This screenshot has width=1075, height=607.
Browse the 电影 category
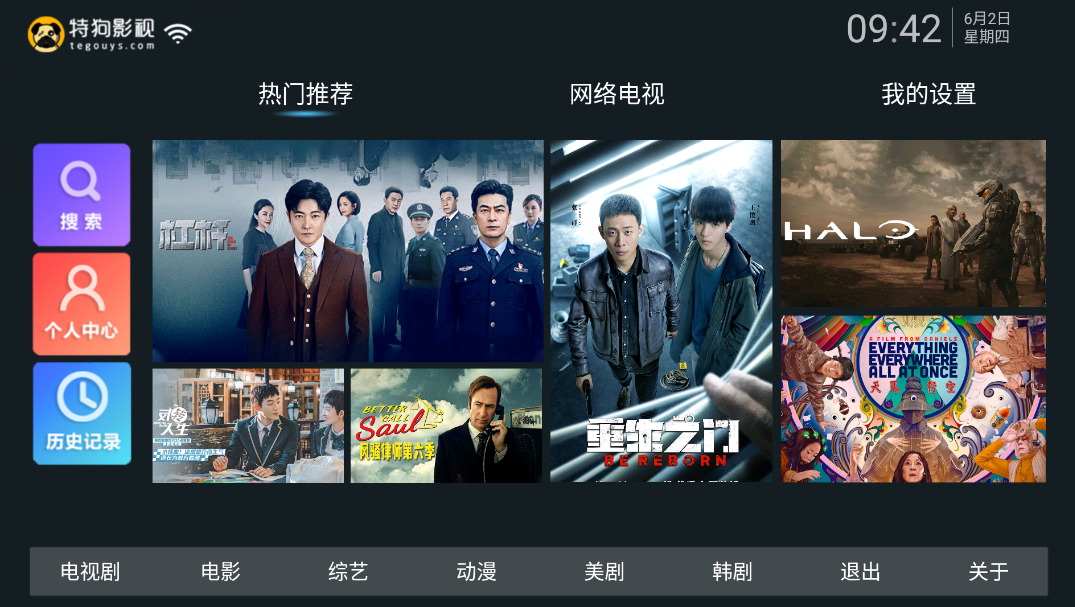click(221, 572)
